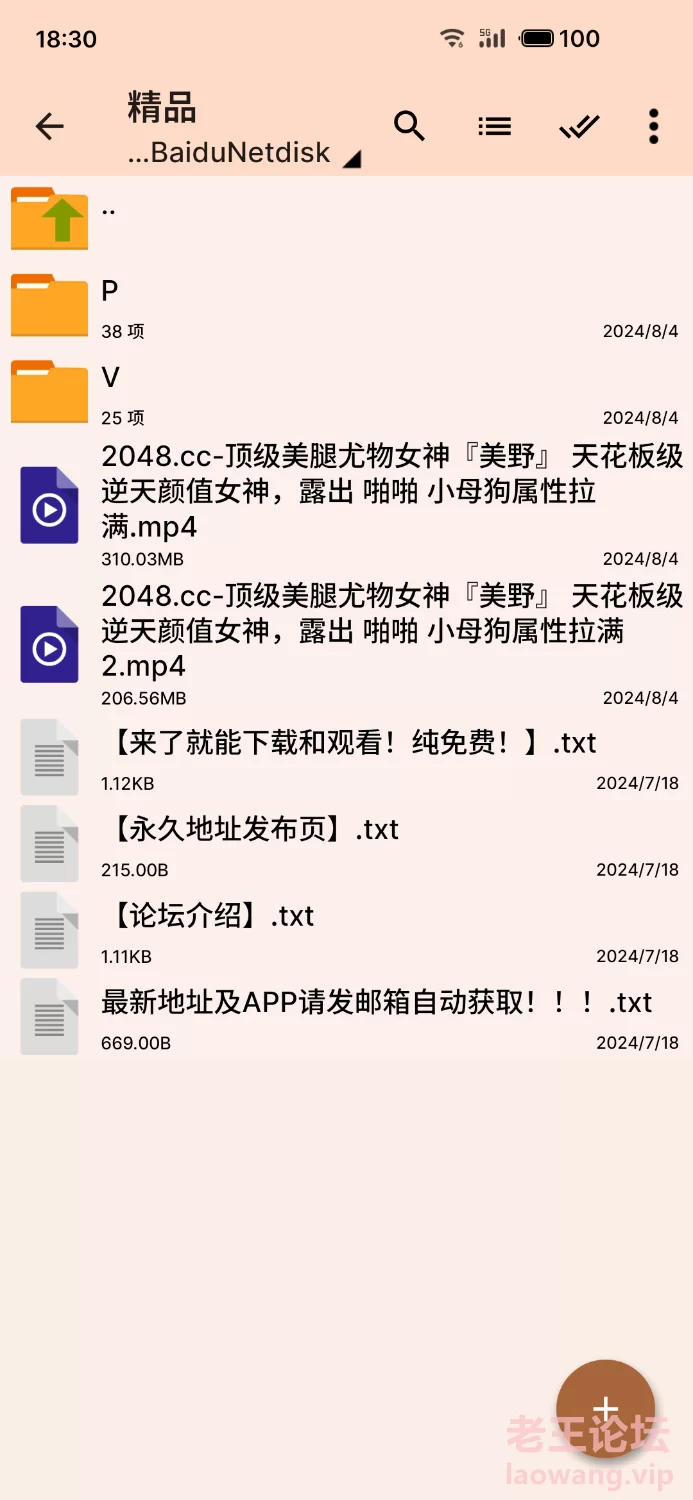Open the P folder with 38 items
The image size is (693, 1500).
[346, 306]
